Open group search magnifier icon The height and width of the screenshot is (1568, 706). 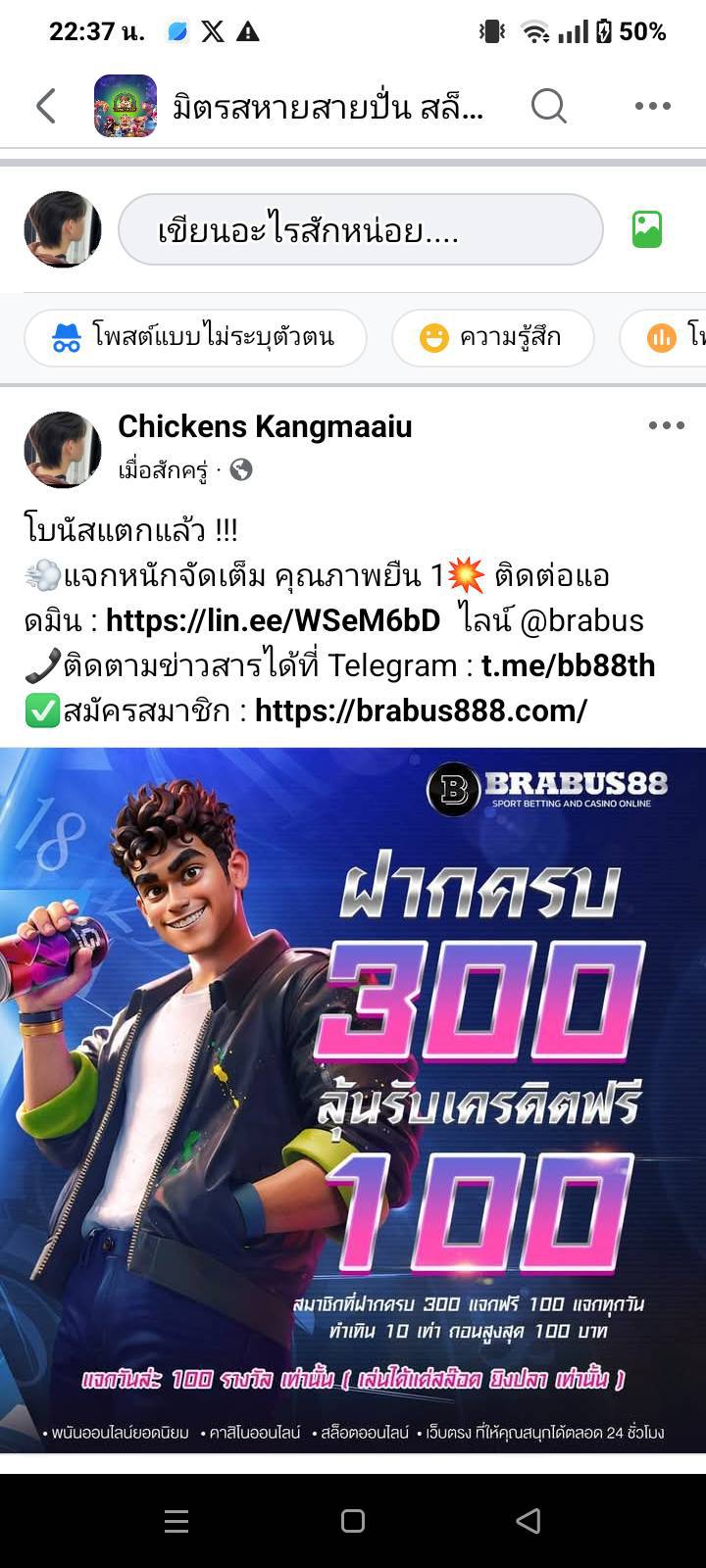[x=549, y=106]
